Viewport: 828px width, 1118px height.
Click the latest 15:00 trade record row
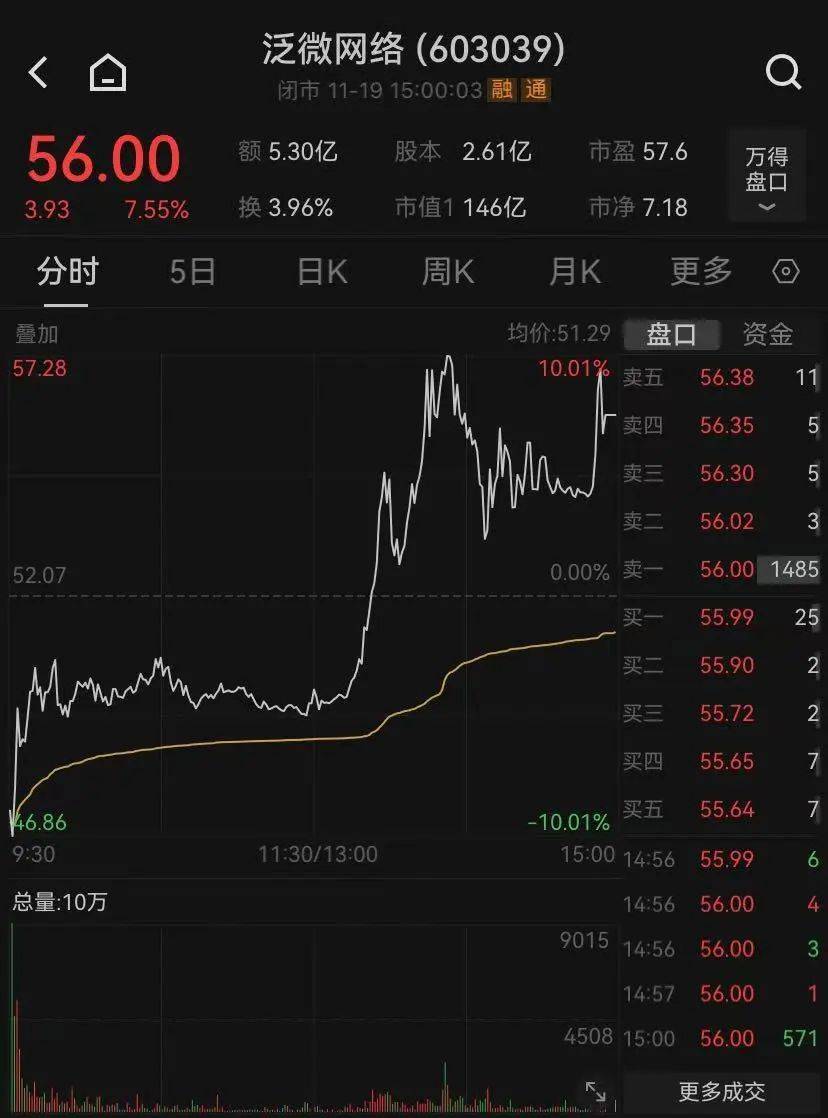(x=722, y=1038)
